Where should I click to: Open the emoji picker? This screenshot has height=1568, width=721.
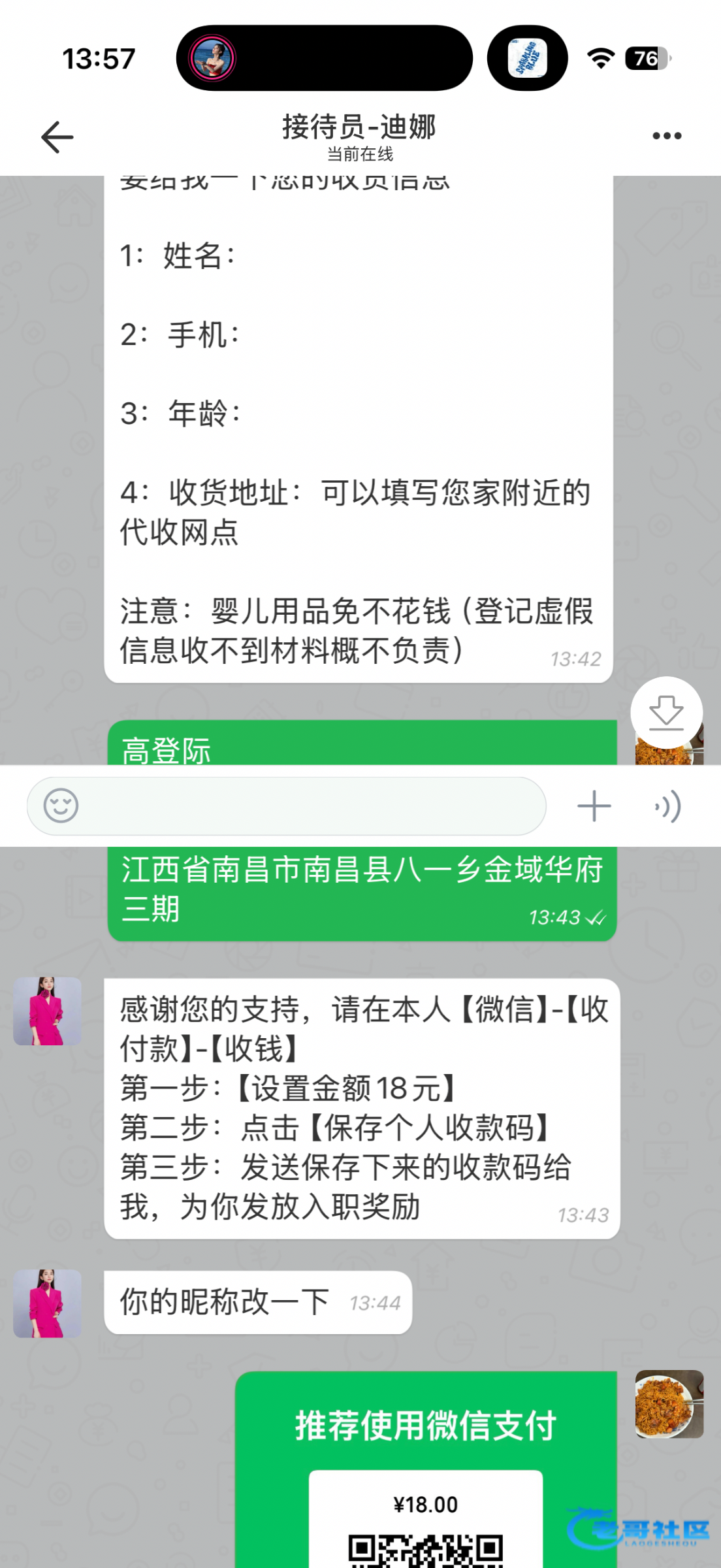click(x=61, y=806)
